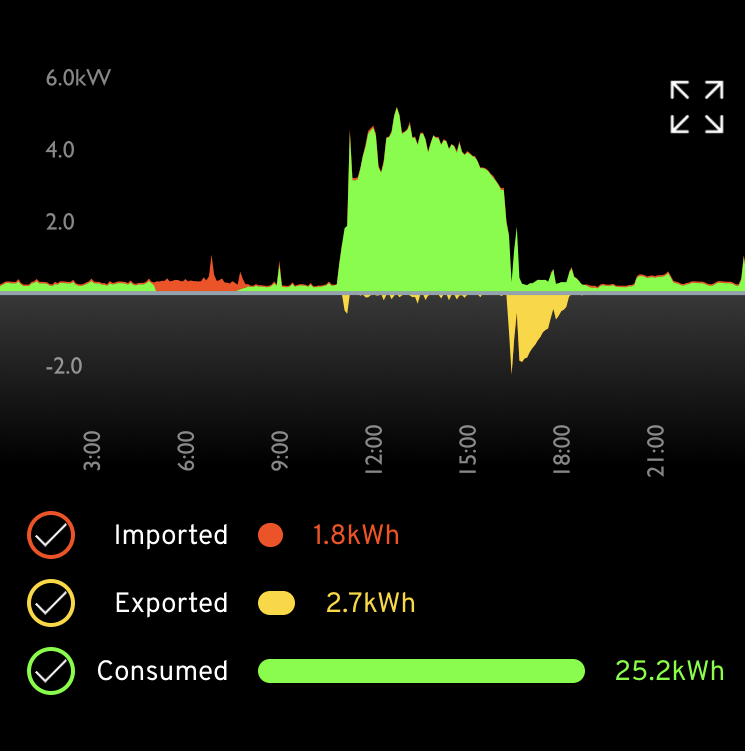Hide the Consumed series on the chart
This screenshot has height=751, width=745.
(51, 671)
